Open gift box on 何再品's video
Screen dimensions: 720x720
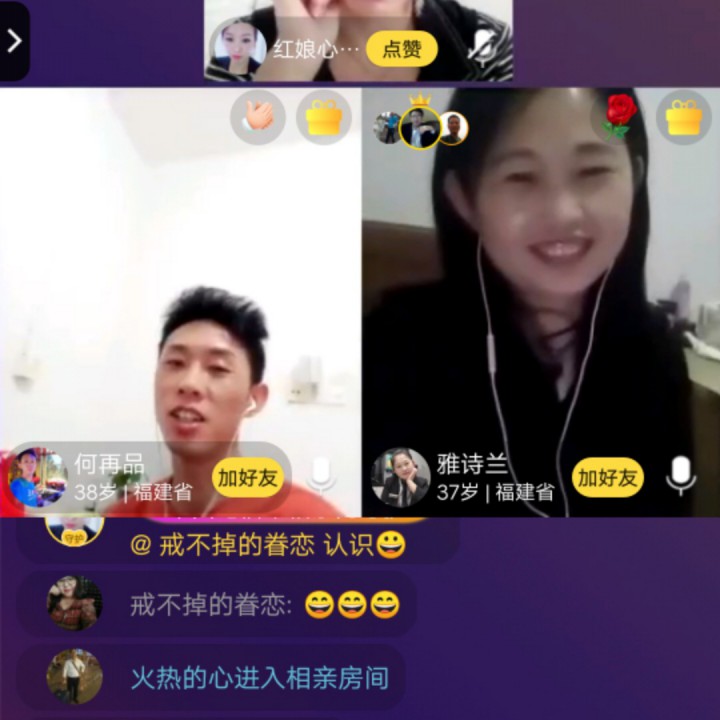[x=323, y=118]
